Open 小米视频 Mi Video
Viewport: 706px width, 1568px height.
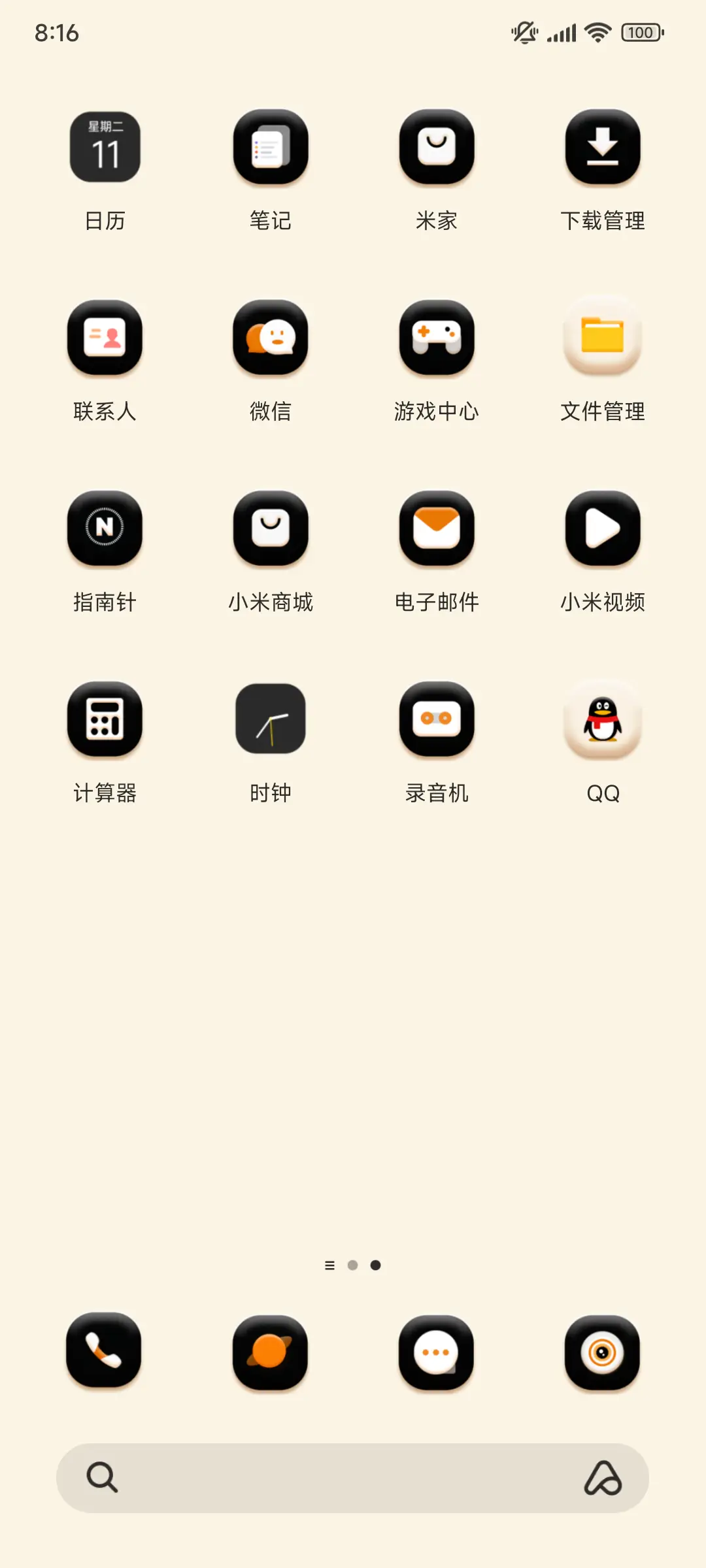(602, 529)
